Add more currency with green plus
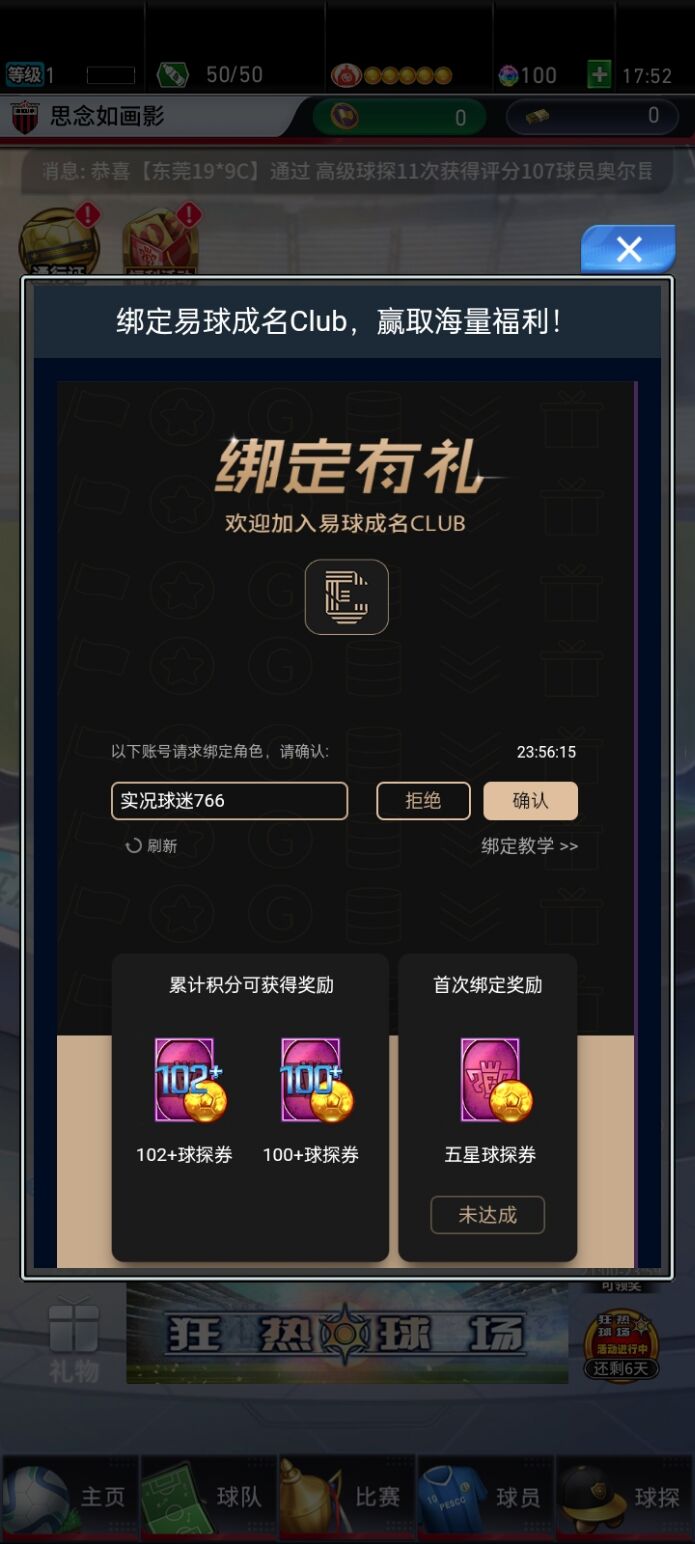Image resolution: width=695 pixels, height=1544 pixels. pyautogui.click(x=599, y=75)
